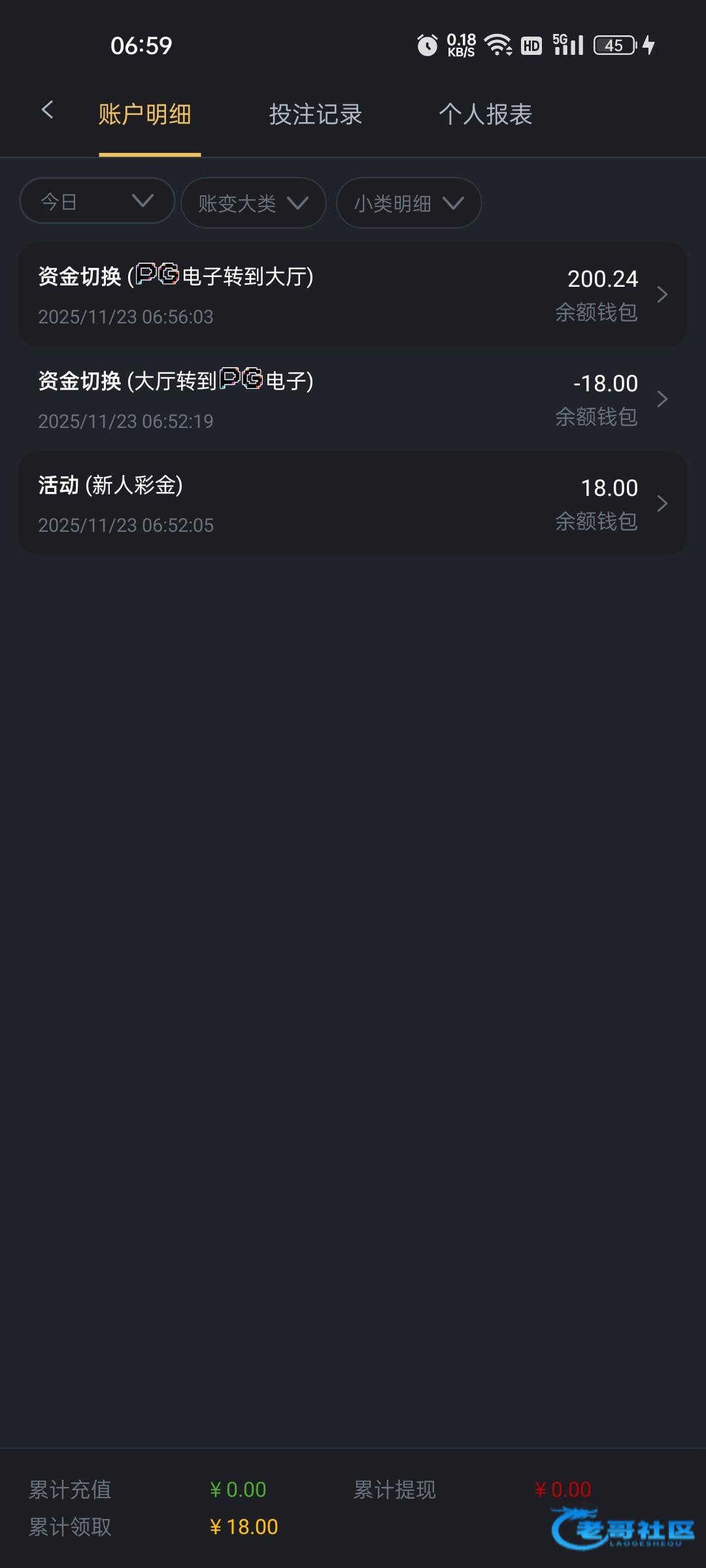Switch to the 个人报表 tab
Image resolution: width=706 pixels, height=1568 pixels.
pyautogui.click(x=485, y=114)
